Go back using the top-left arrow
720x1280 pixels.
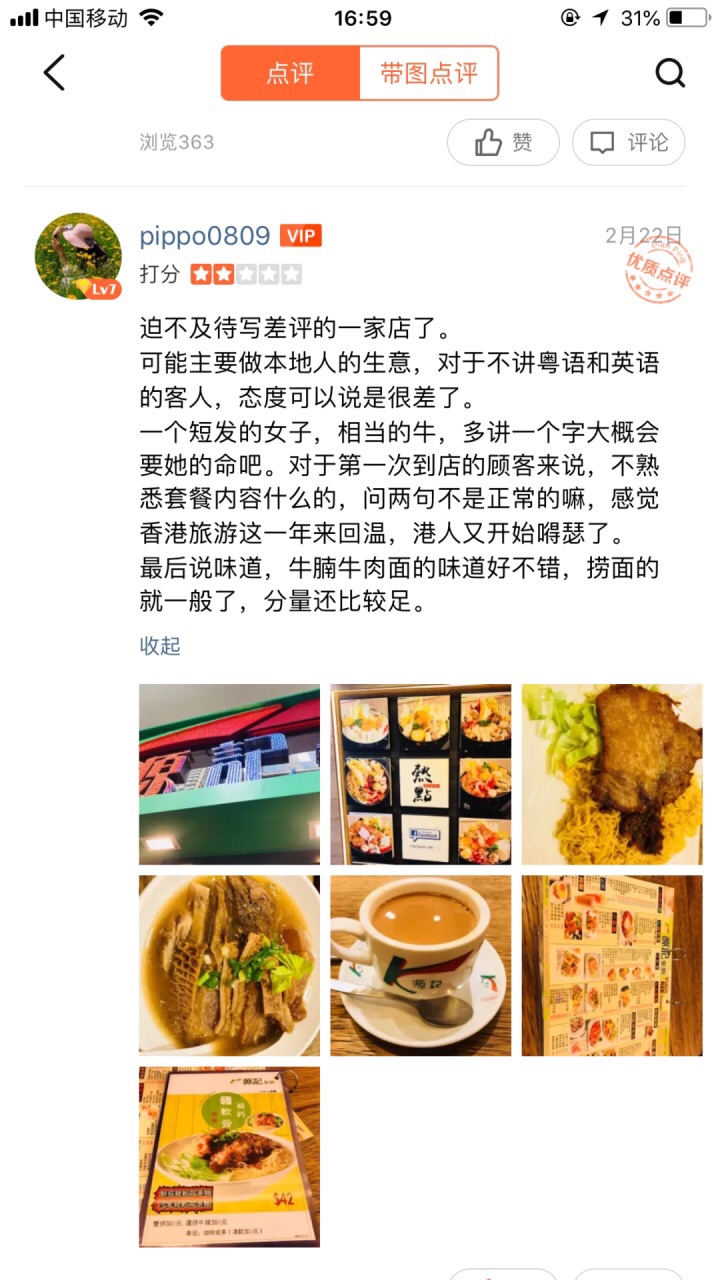(54, 73)
